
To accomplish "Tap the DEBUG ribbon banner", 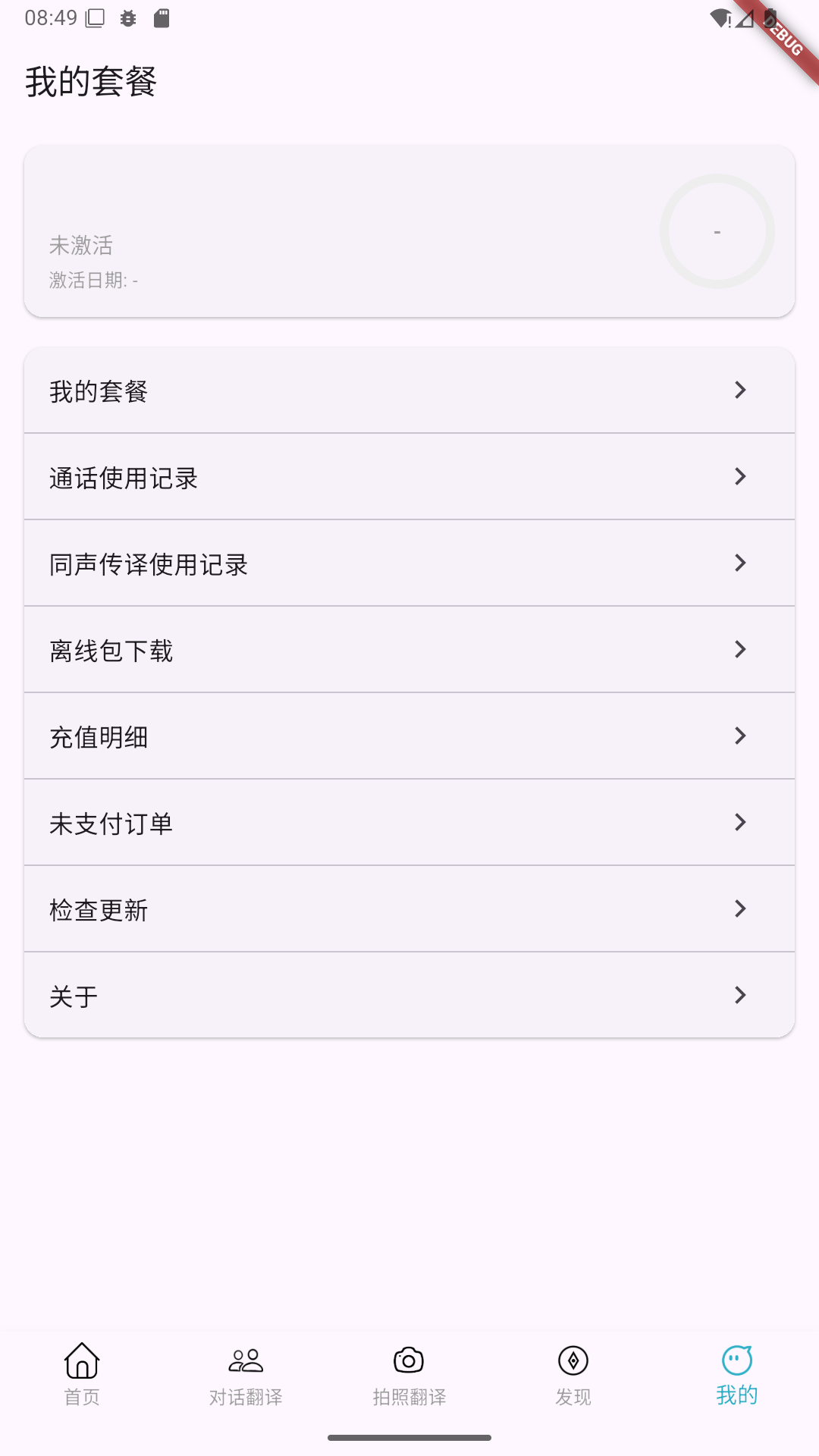I will [785, 34].
